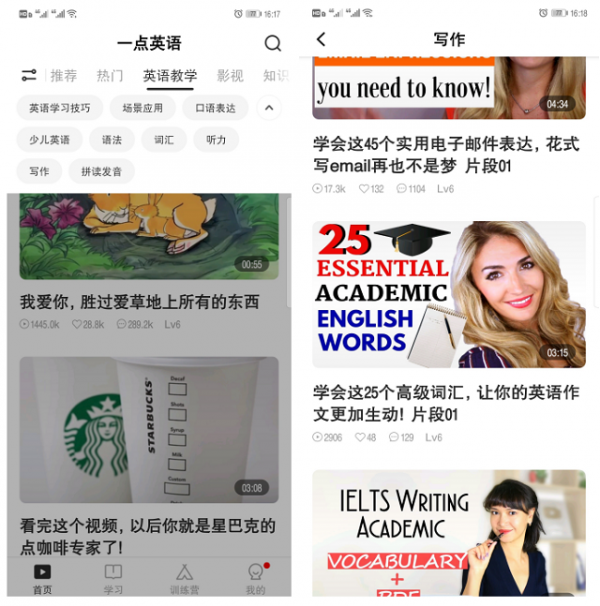Filter by the 听力 chip
Image resolution: width=600 pixels, height=606 pixels.
point(215,140)
